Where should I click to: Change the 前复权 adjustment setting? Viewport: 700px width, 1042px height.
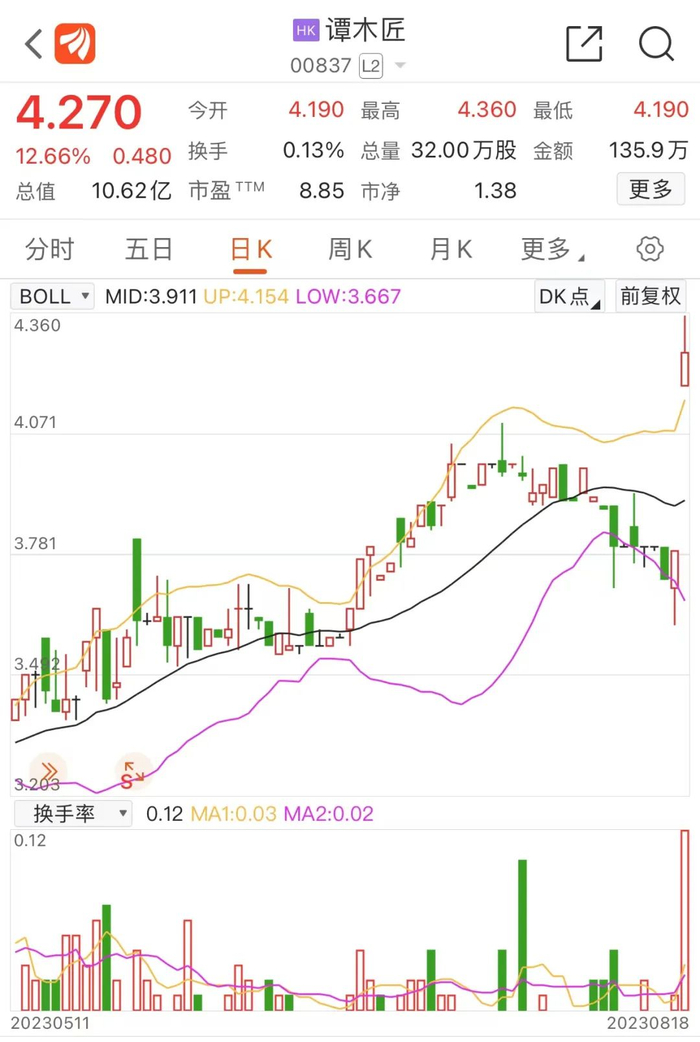651,296
